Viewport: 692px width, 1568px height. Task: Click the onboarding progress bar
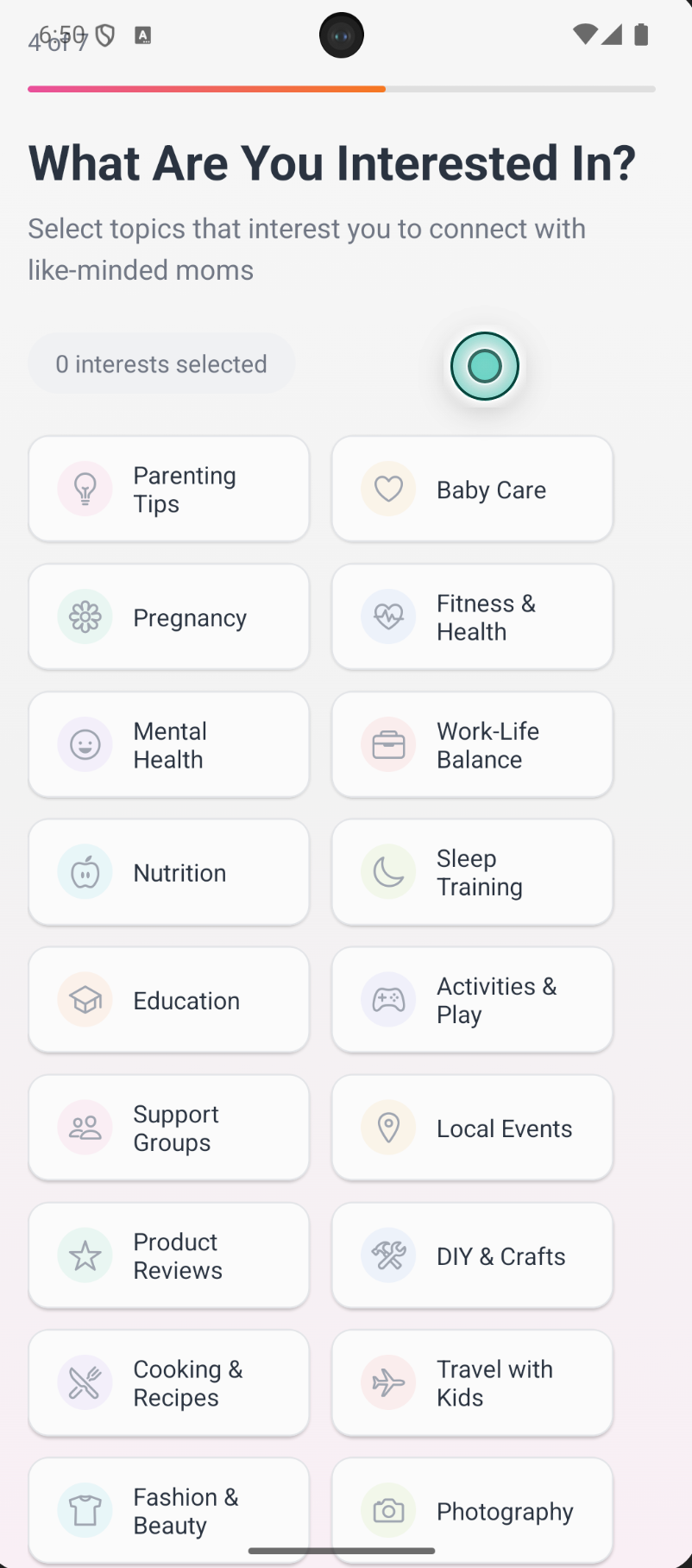pyautogui.click(x=342, y=89)
